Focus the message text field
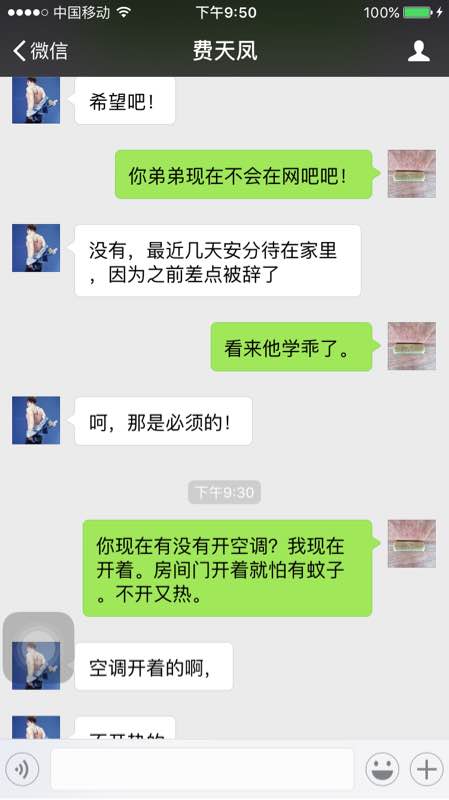 click(x=202, y=769)
